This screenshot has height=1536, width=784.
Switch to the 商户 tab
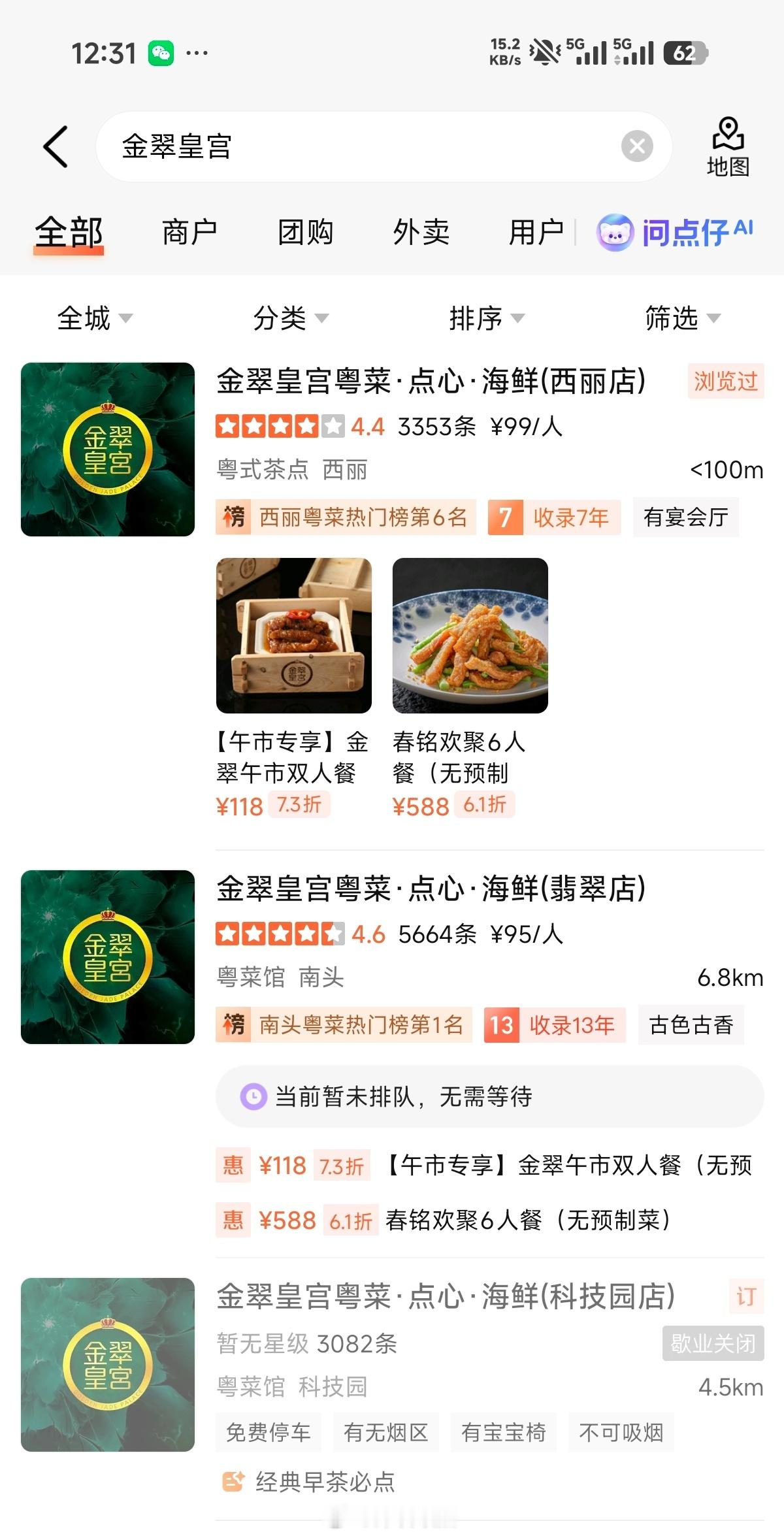tap(189, 232)
